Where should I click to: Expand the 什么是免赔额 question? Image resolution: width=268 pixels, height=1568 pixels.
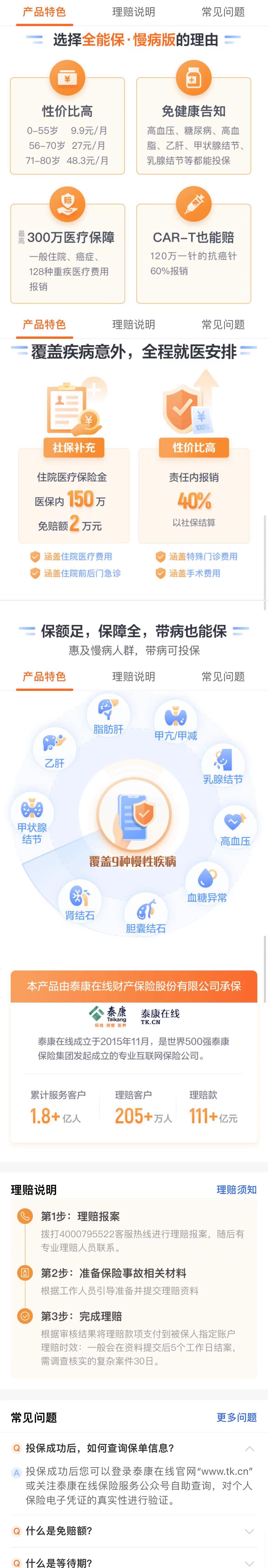click(x=249, y=1530)
